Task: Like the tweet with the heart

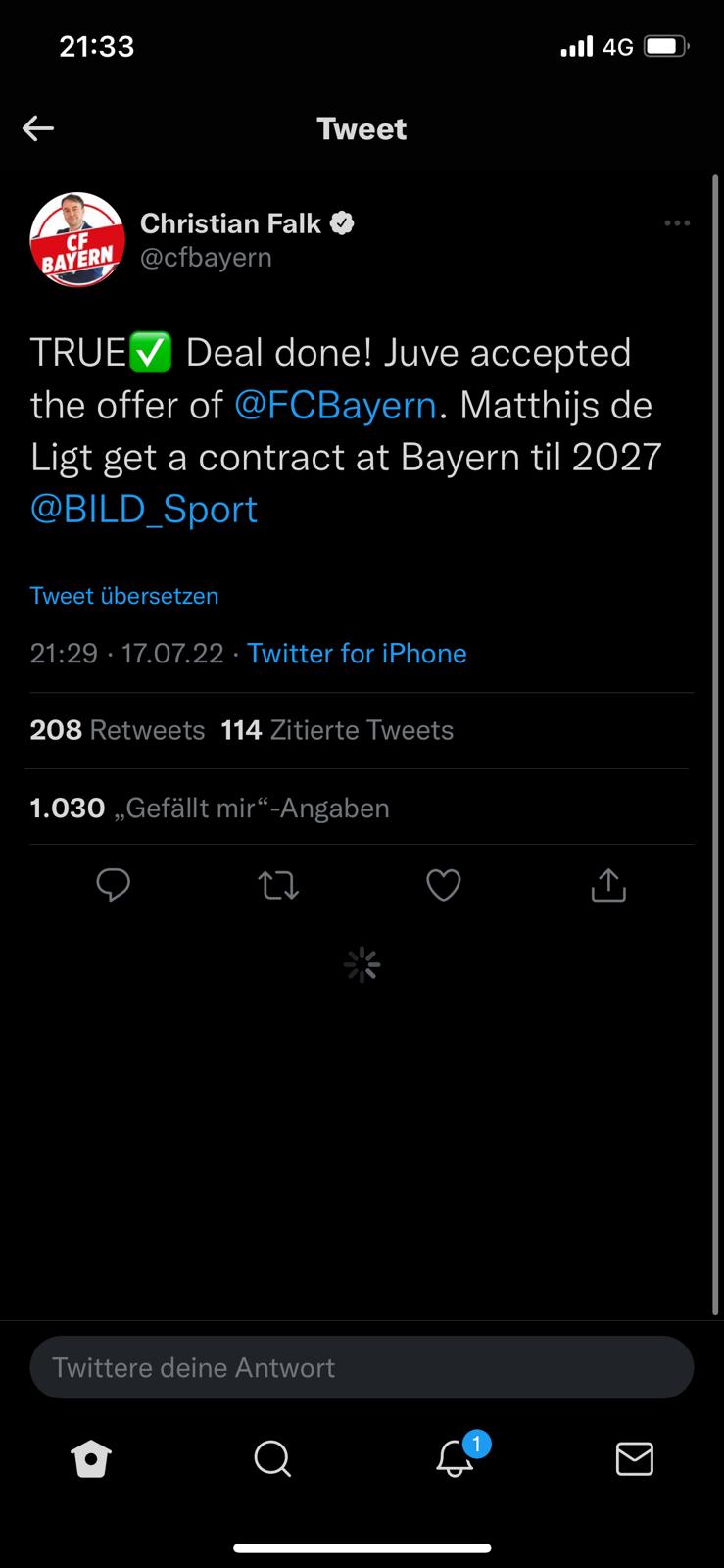Action: (444, 886)
